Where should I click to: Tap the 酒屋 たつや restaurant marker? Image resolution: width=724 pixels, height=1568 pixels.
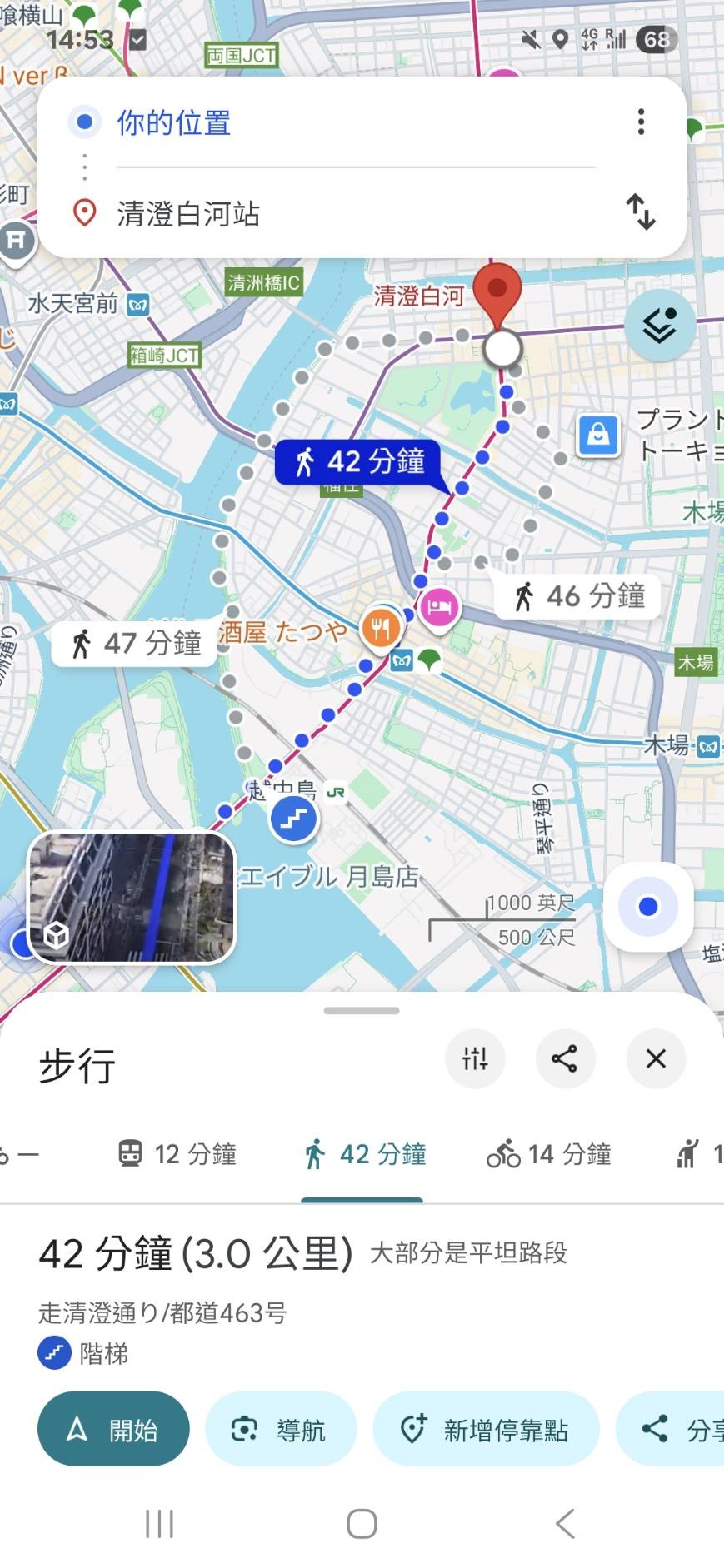click(381, 628)
